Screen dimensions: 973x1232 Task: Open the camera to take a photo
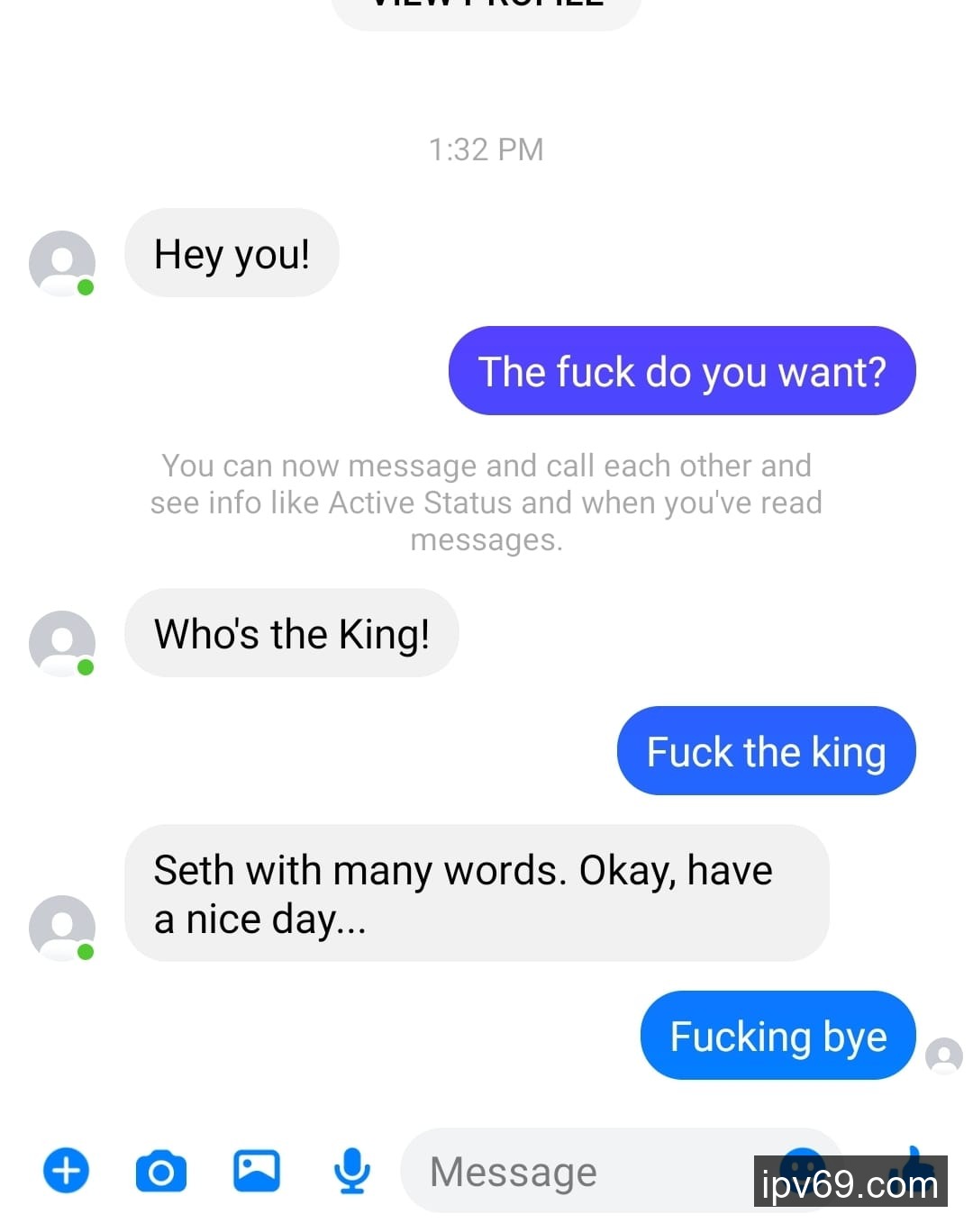161,1171
